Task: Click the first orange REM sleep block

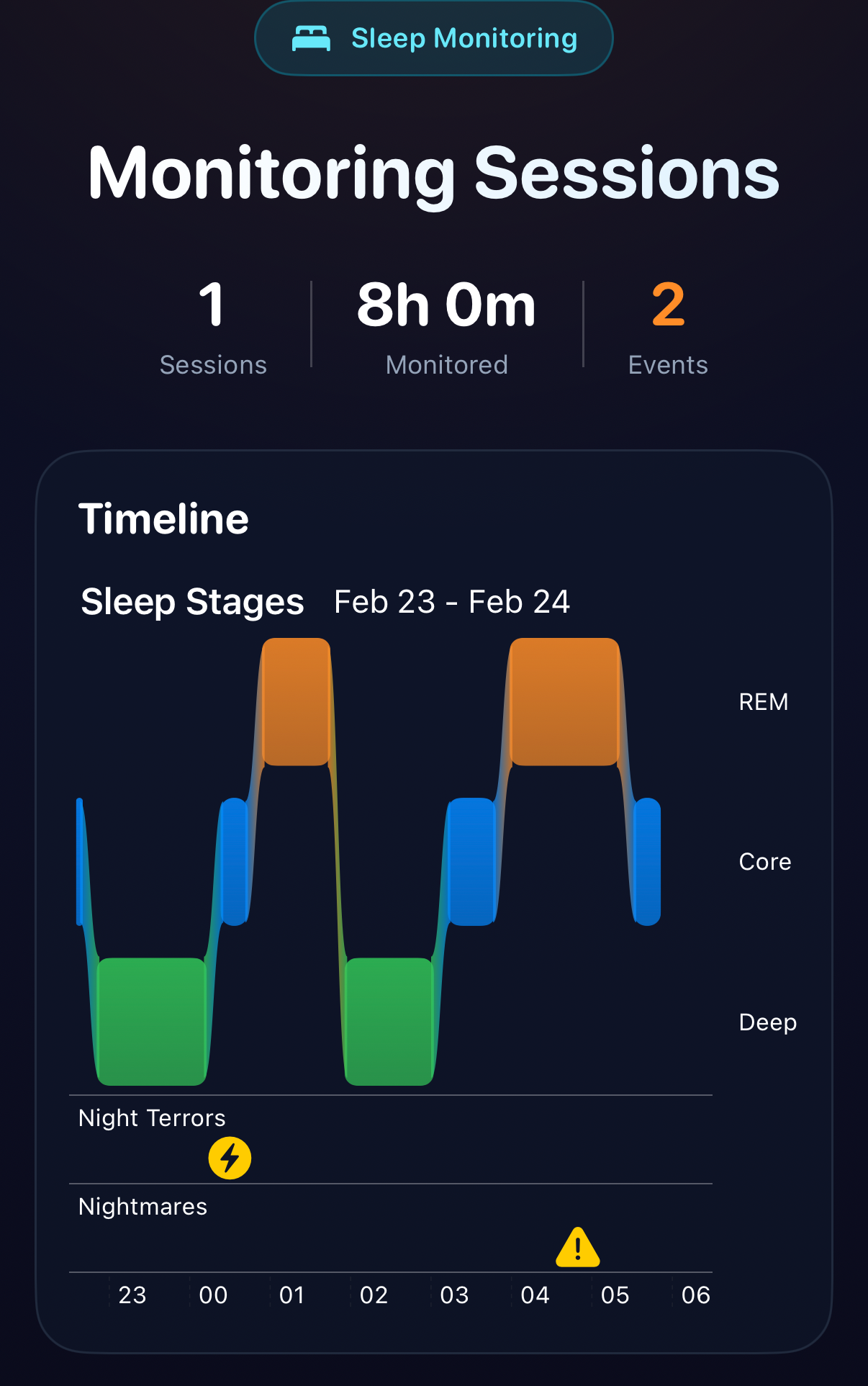Action: coord(296,702)
